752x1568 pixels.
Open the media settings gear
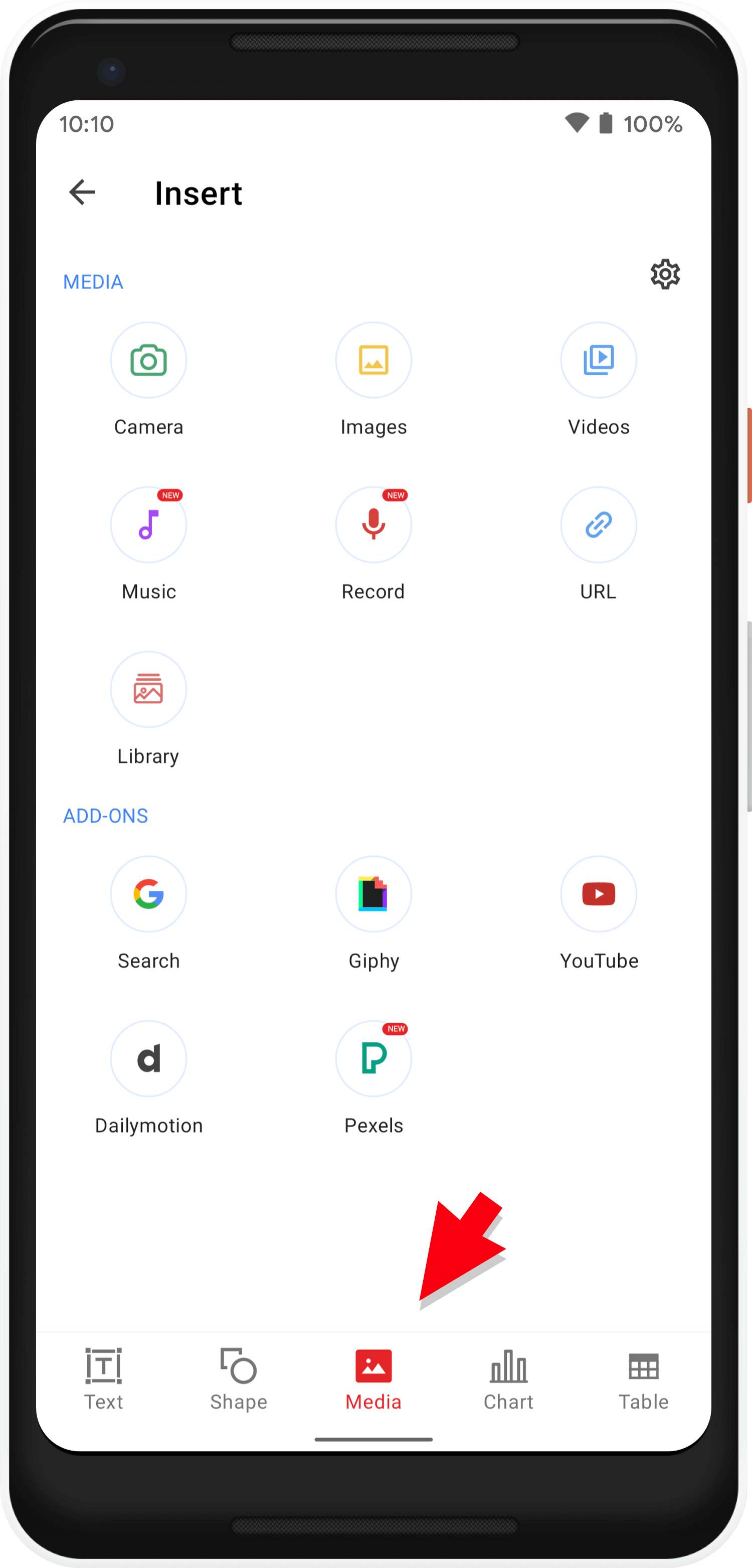(x=664, y=274)
